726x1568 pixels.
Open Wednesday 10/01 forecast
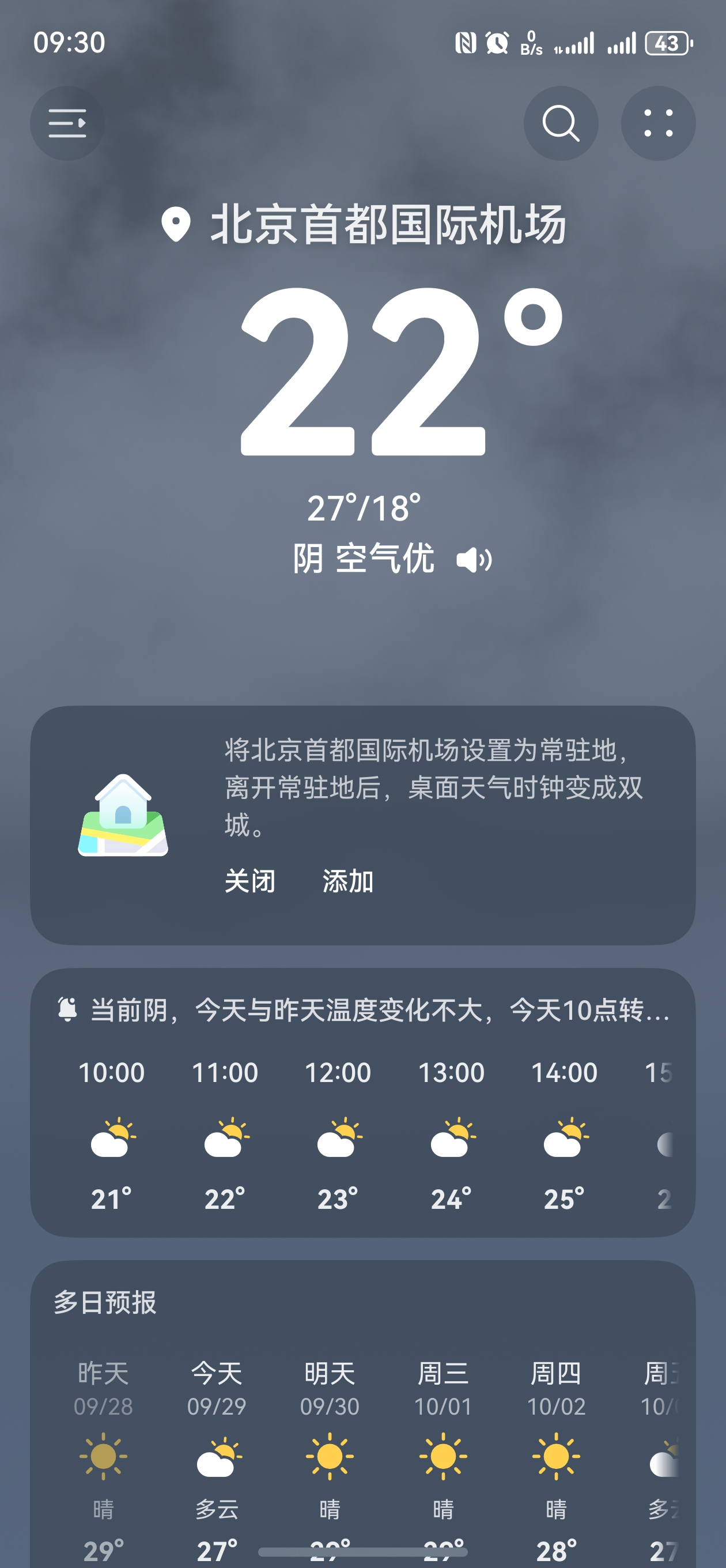[443, 1455]
